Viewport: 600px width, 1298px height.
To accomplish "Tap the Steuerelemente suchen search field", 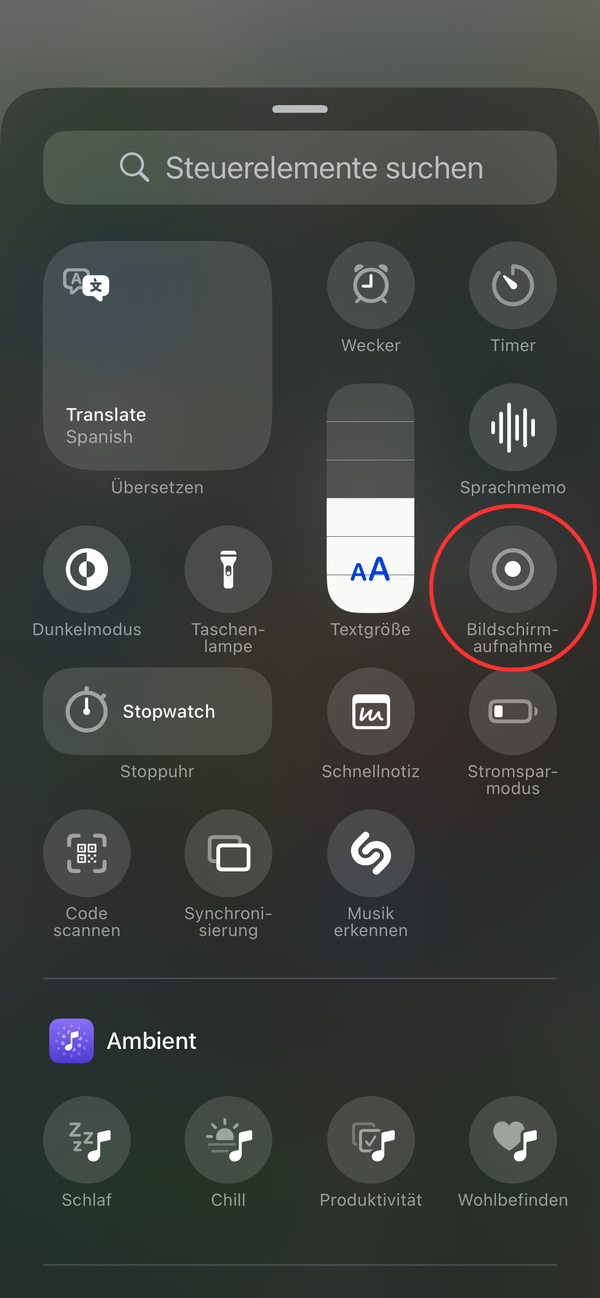I will (x=300, y=168).
